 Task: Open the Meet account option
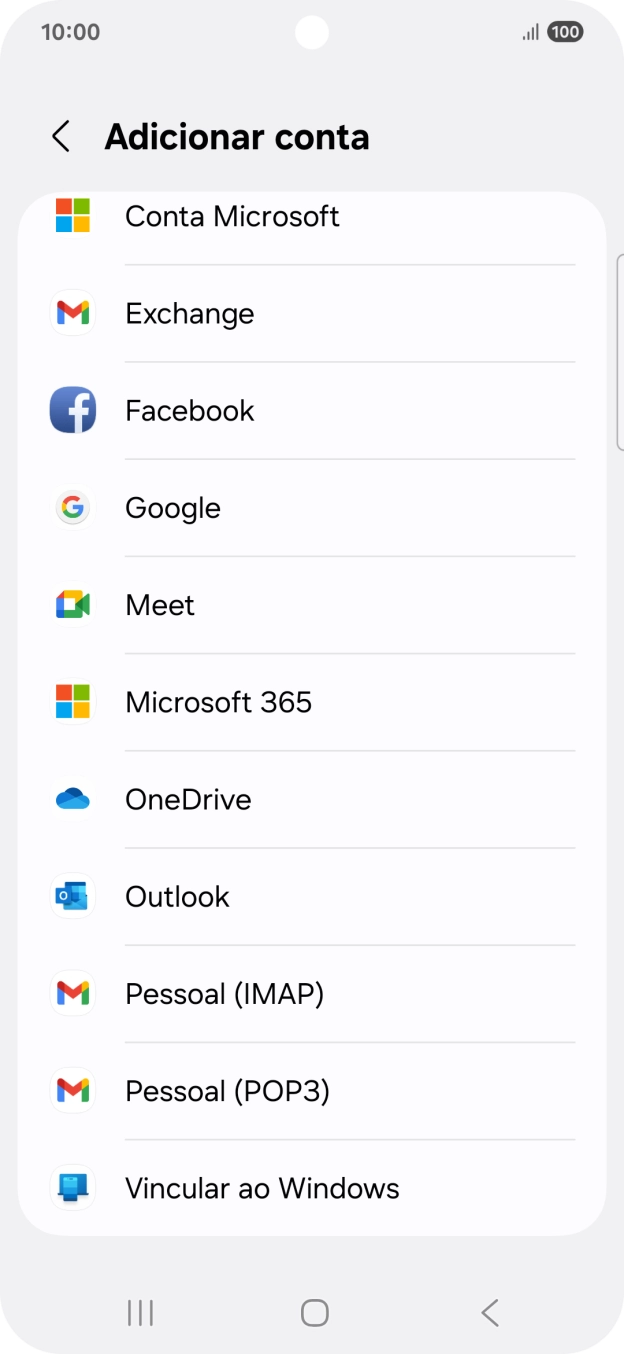(160, 605)
